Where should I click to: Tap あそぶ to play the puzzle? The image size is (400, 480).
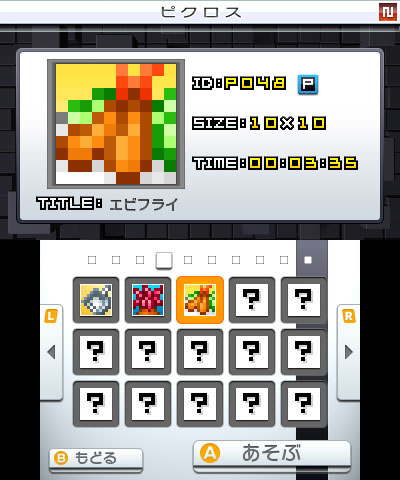[272, 455]
